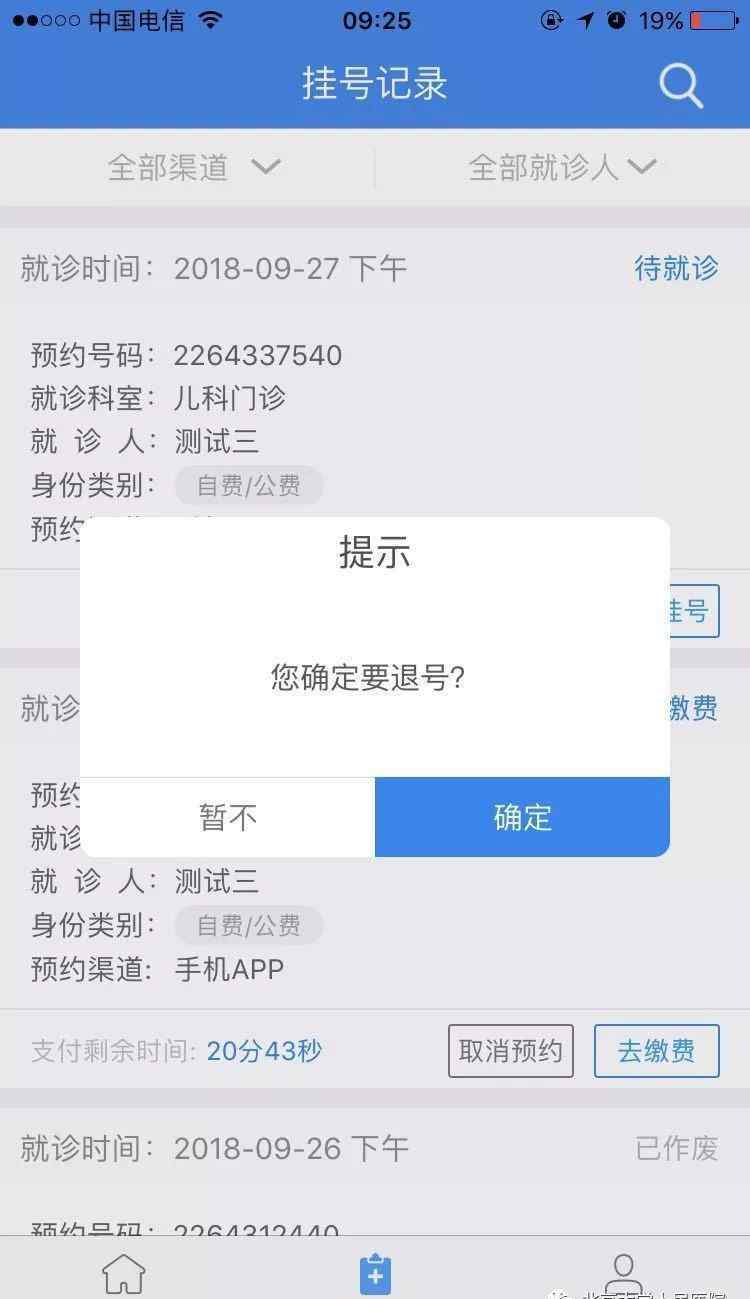Switch to the profile tab
Screen dimensions: 750x1299
pyautogui.click(x=624, y=1274)
